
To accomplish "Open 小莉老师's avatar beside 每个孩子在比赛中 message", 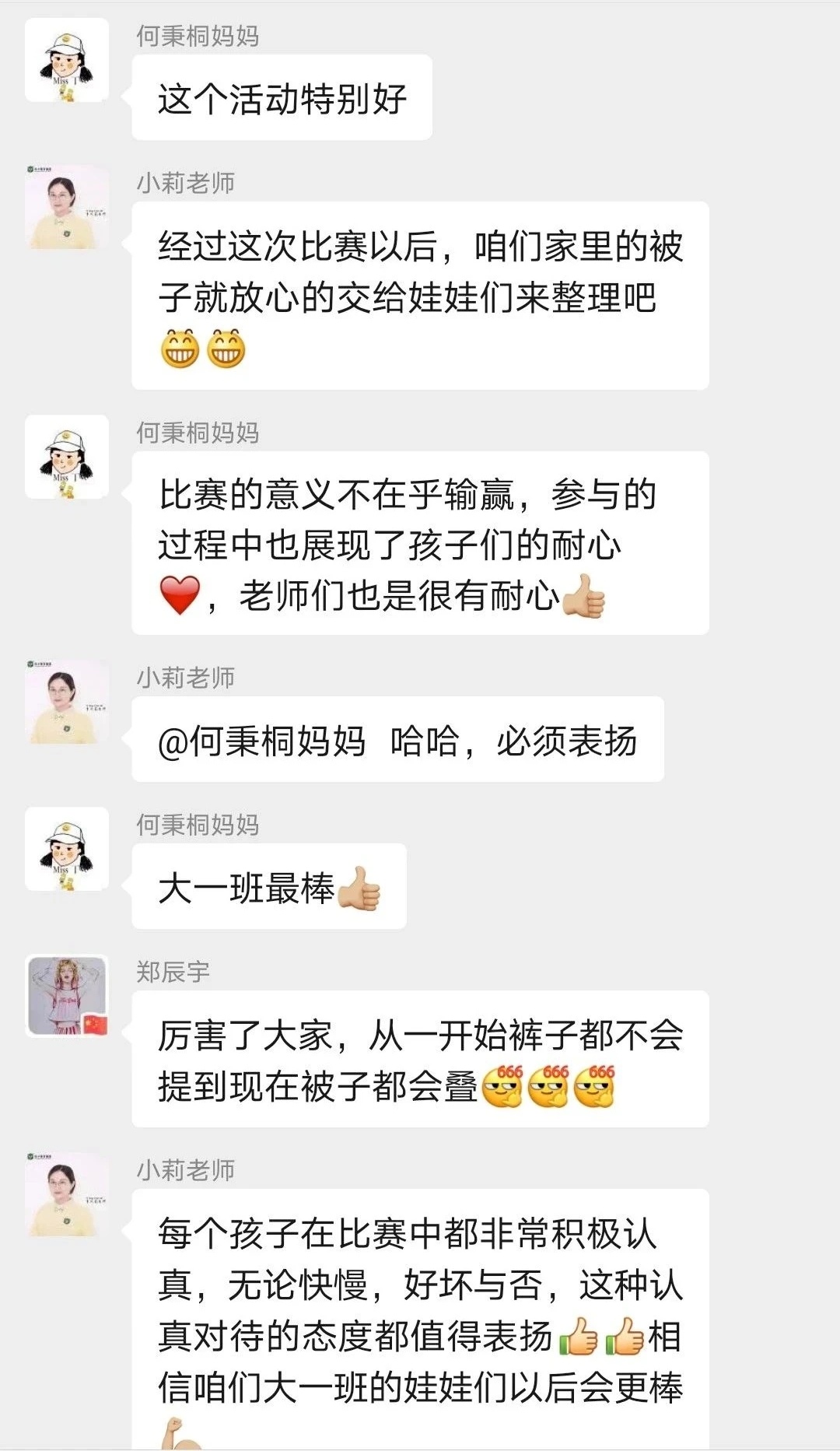I will [x=67, y=1194].
